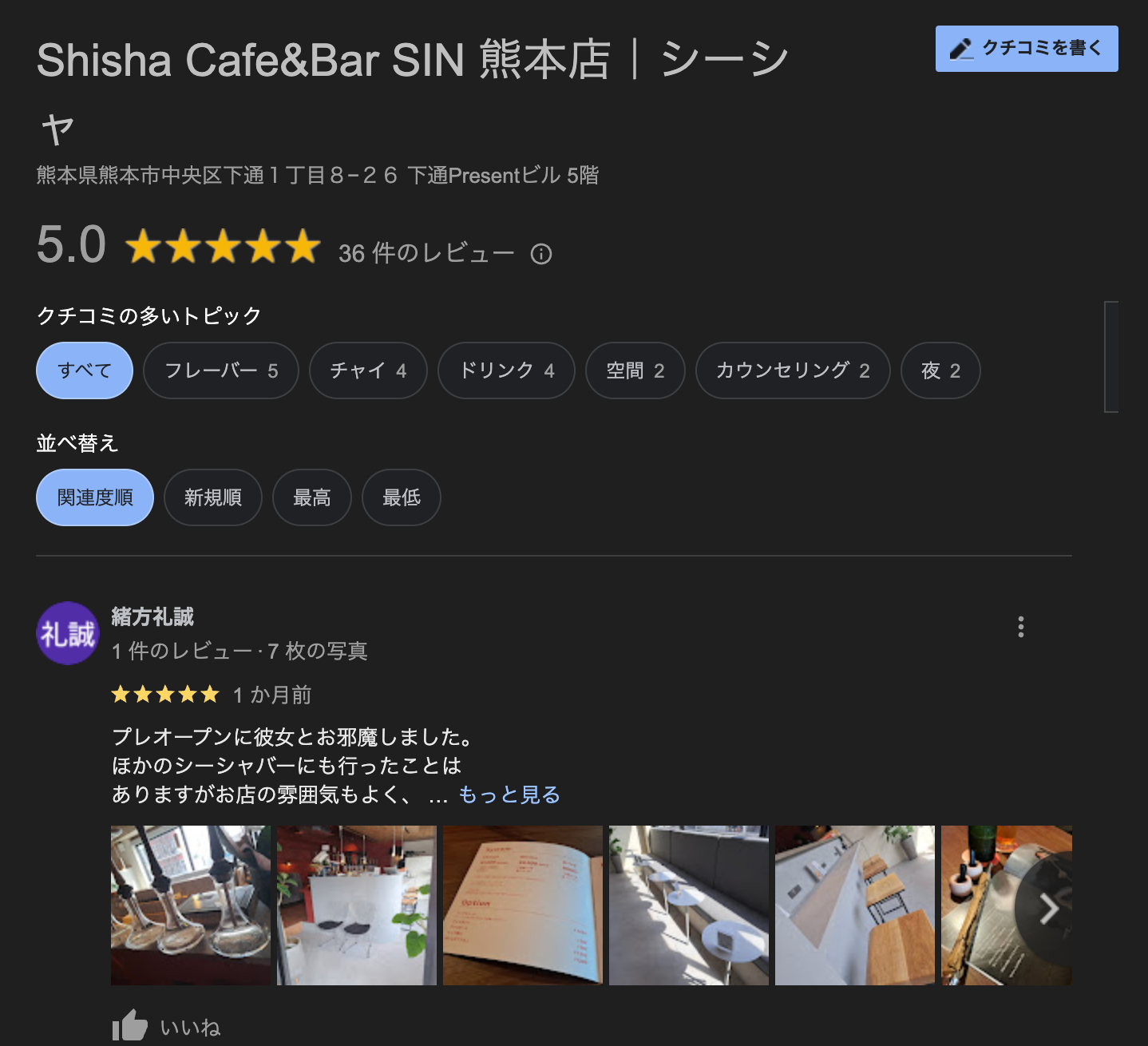Sort reviews by 最高 rating
This screenshot has height=1046, width=1148.
pos(311,497)
